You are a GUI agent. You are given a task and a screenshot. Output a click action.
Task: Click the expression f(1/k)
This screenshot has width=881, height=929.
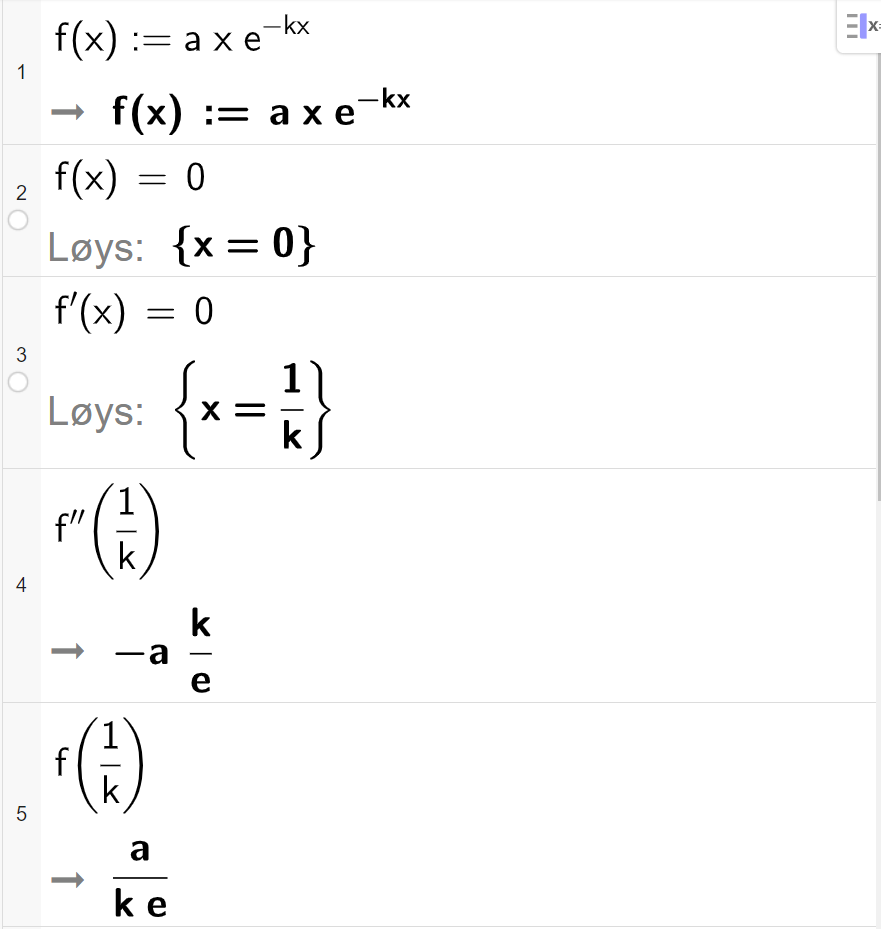[x=98, y=763]
